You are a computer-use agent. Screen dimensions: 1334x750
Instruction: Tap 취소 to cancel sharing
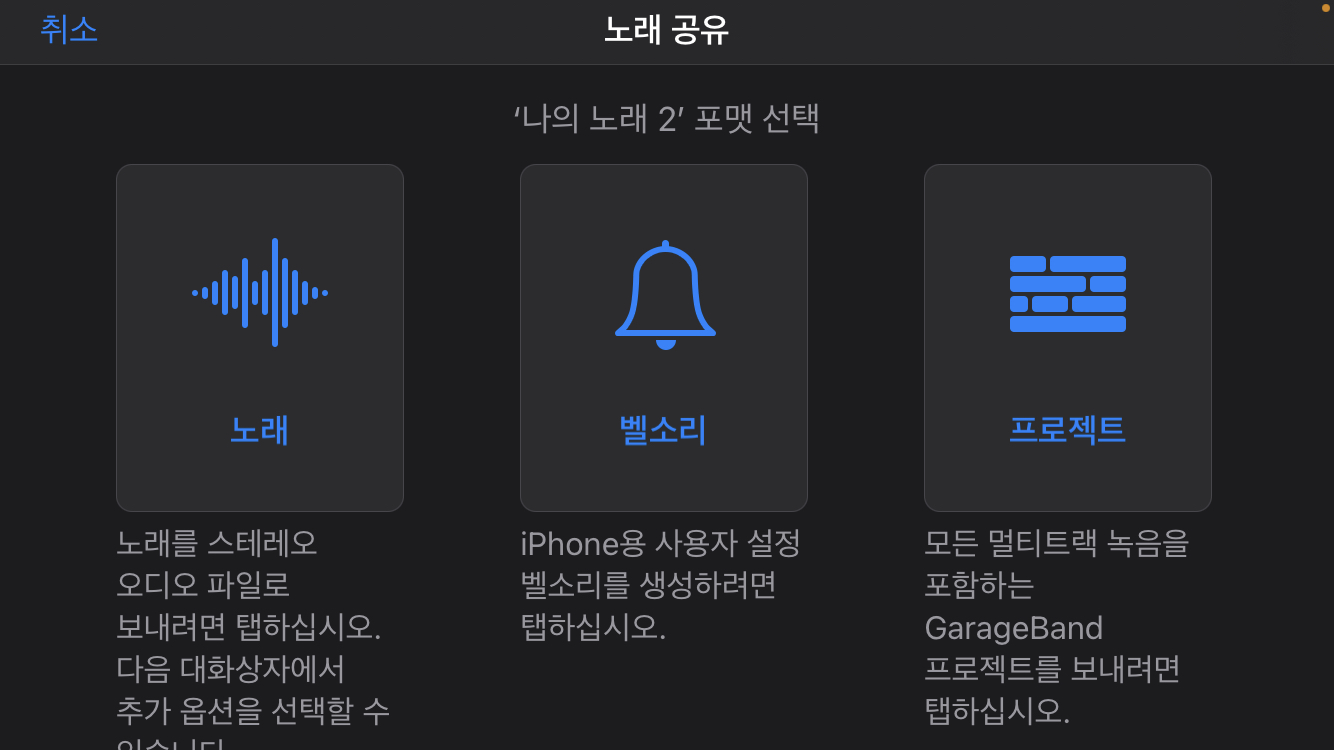(69, 29)
